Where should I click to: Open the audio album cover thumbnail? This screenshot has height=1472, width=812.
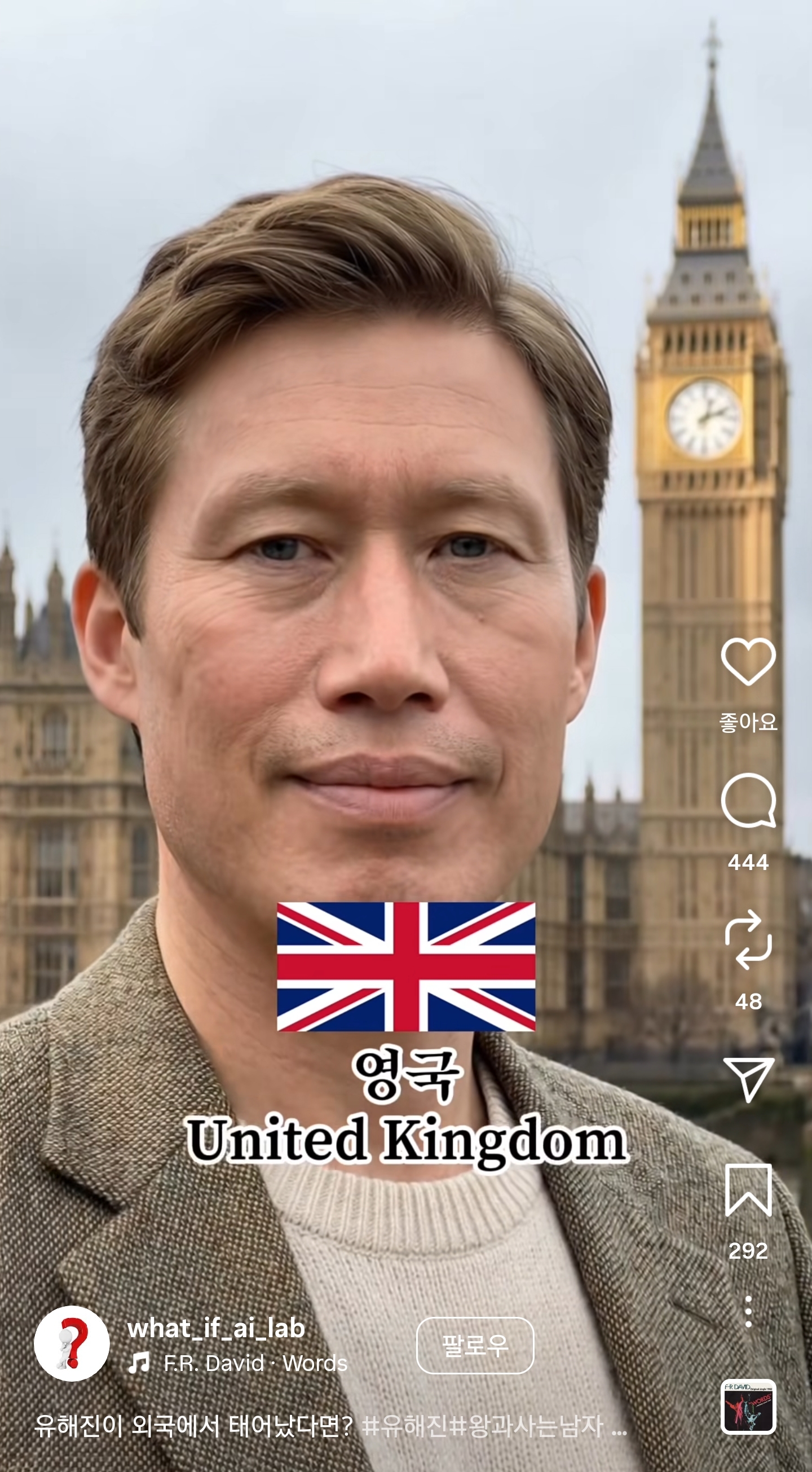[x=748, y=1407]
